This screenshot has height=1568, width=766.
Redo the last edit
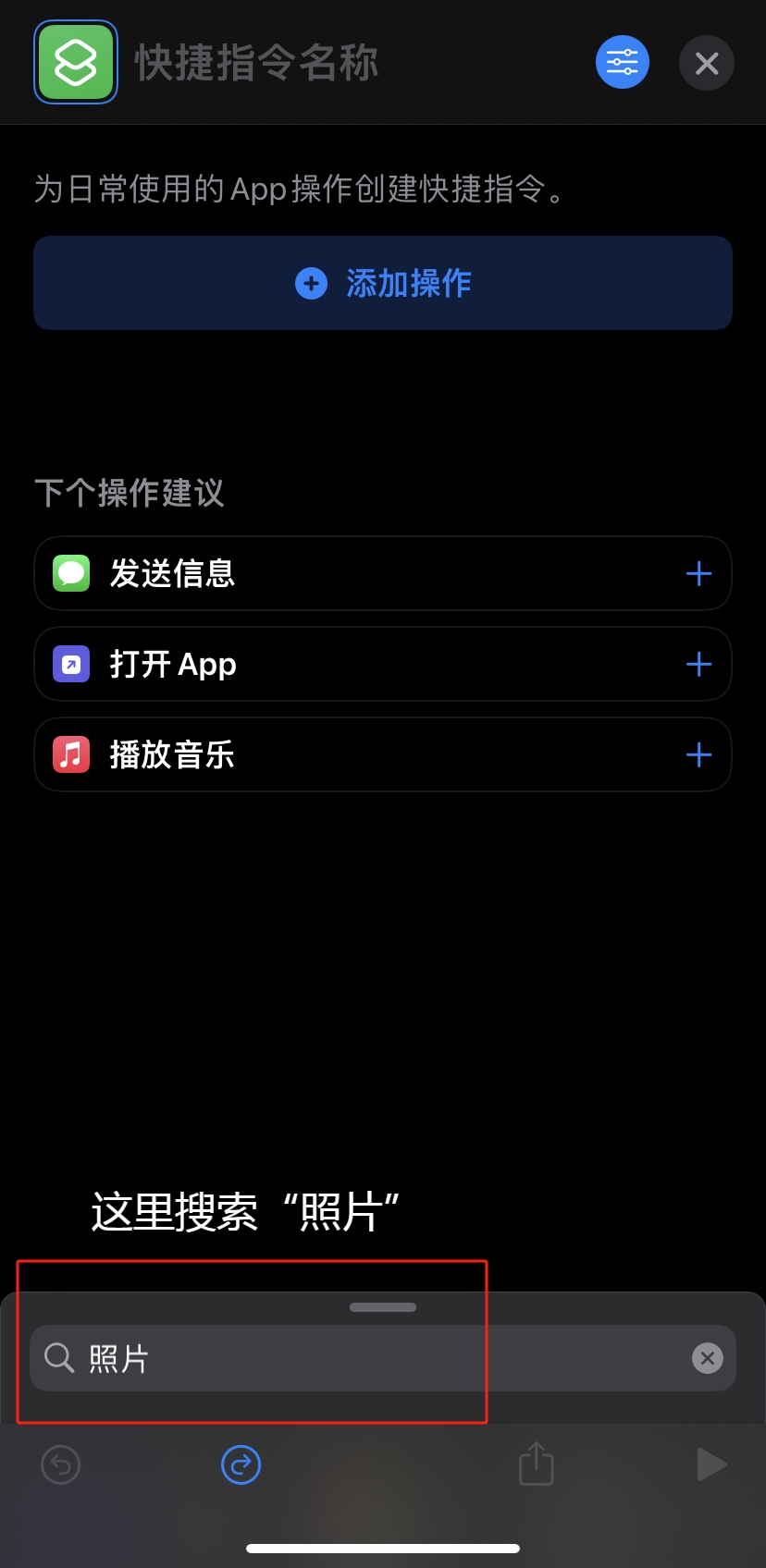coord(241,1464)
